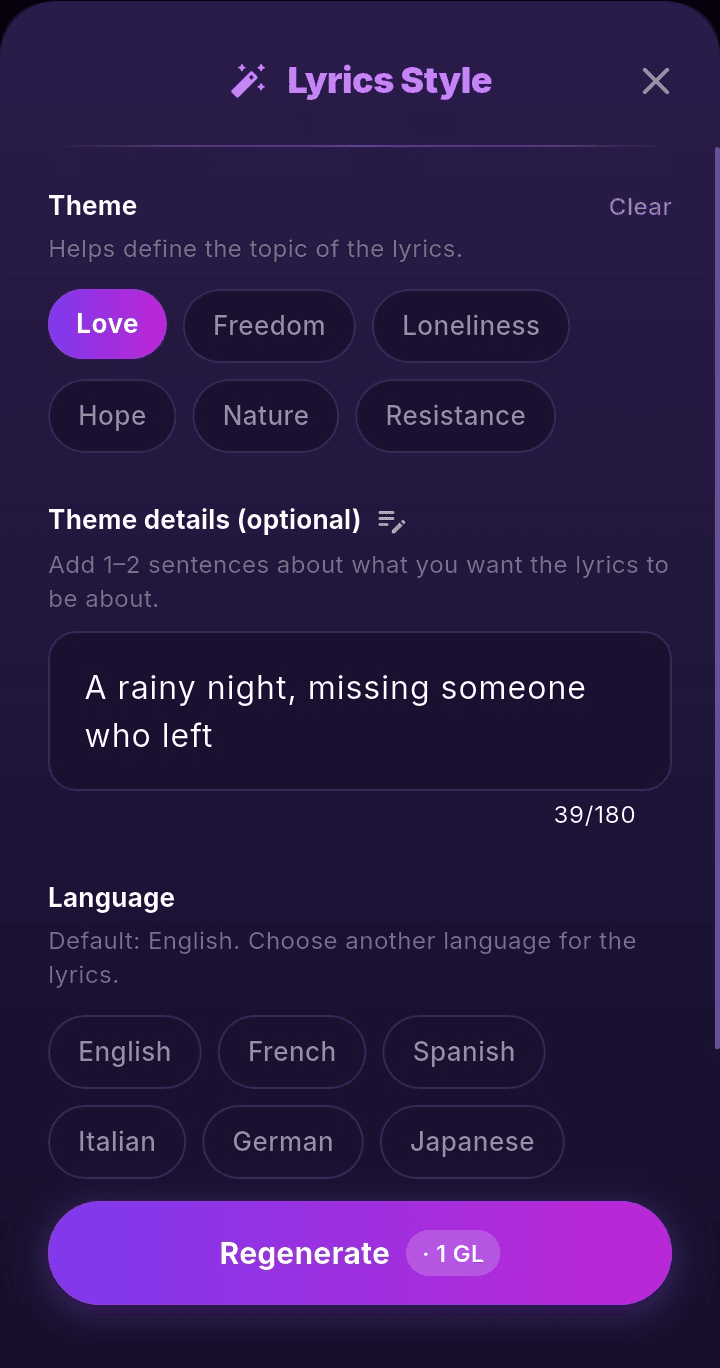Choose the Resistance theme chip
Screen dimensions: 720x1368
click(x=455, y=416)
